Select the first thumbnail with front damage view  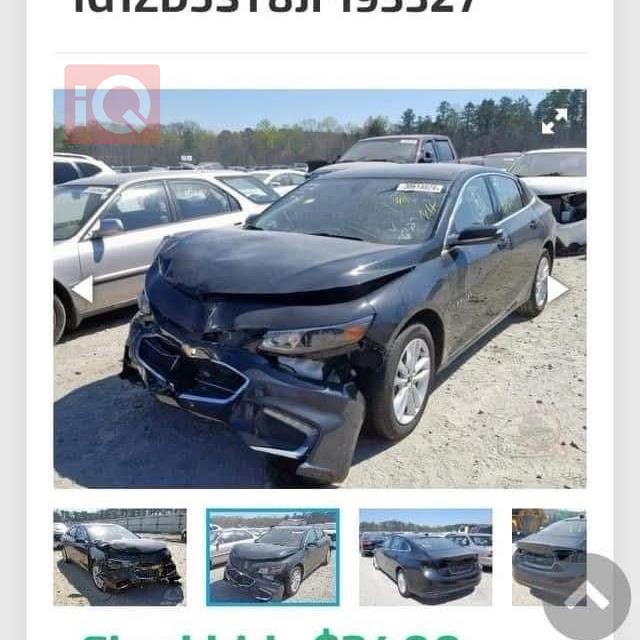[x=120, y=557]
